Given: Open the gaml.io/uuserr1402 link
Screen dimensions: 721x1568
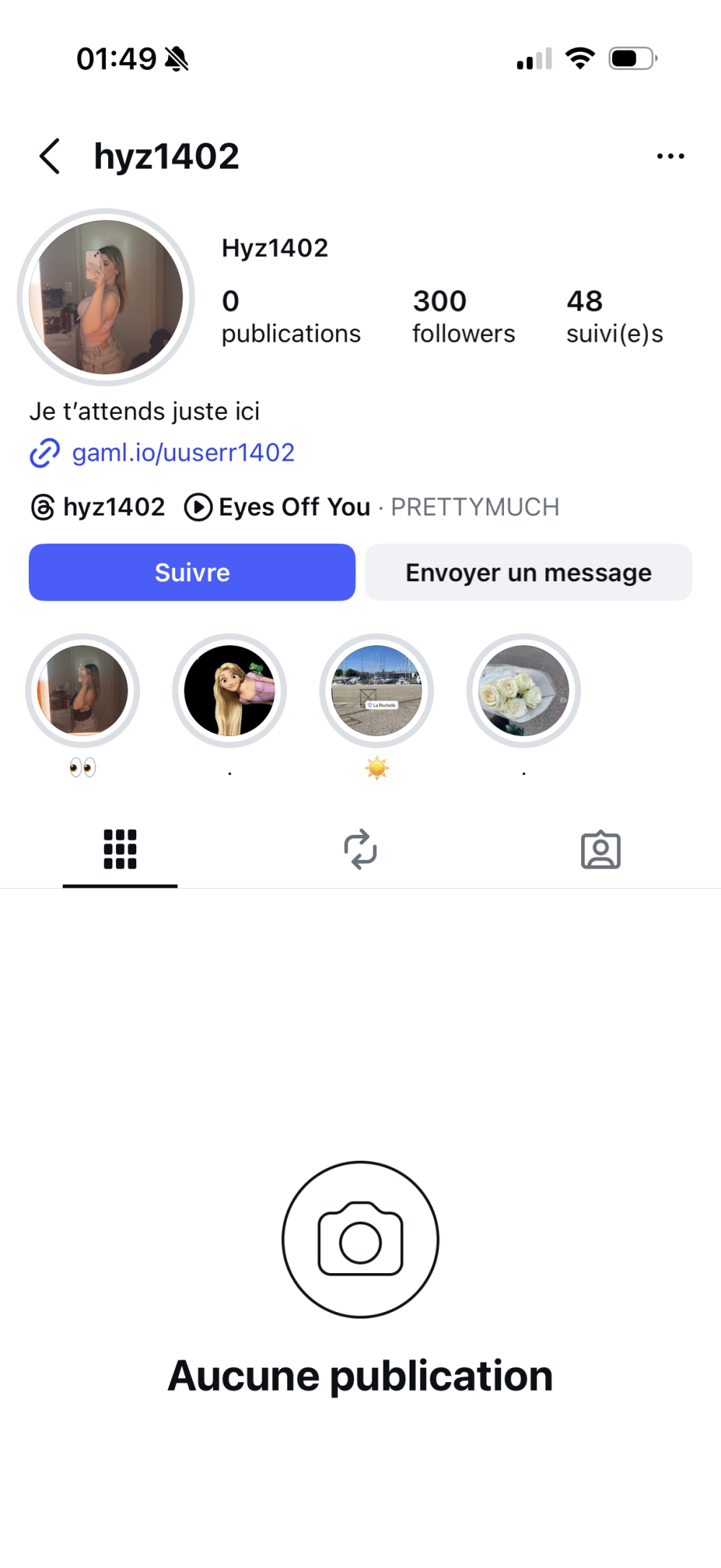Looking at the screenshot, I should (x=183, y=453).
